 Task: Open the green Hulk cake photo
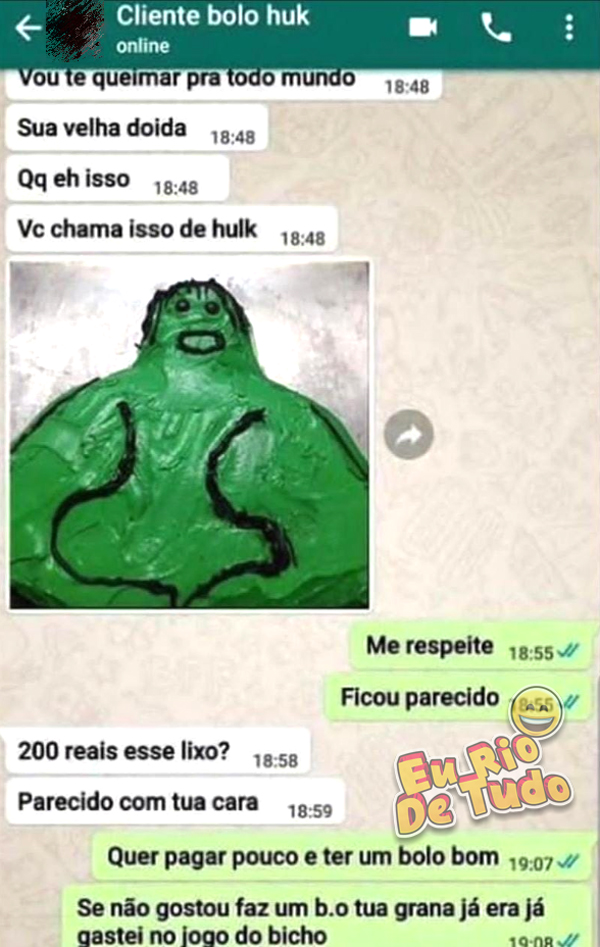(190, 435)
